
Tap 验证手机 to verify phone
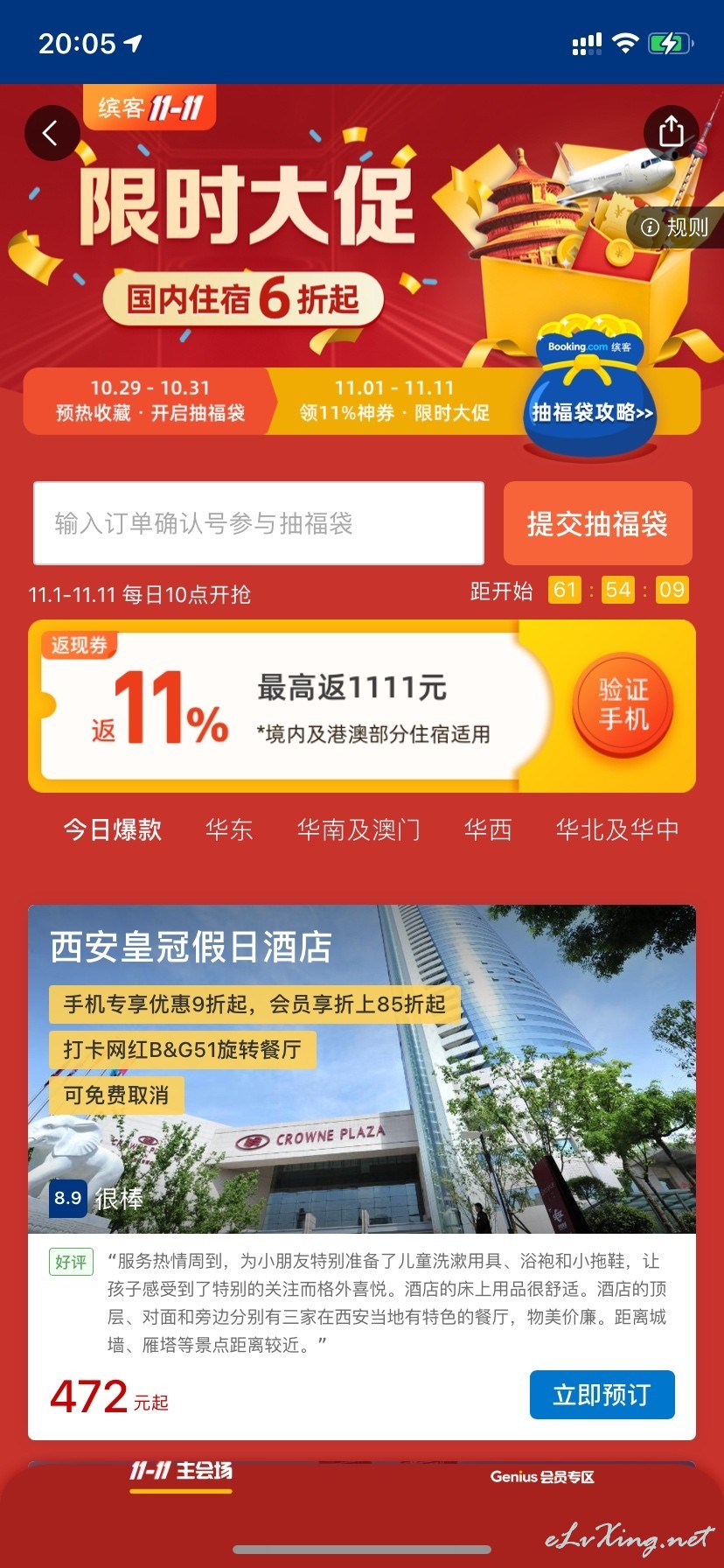pyautogui.click(x=623, y=704)
